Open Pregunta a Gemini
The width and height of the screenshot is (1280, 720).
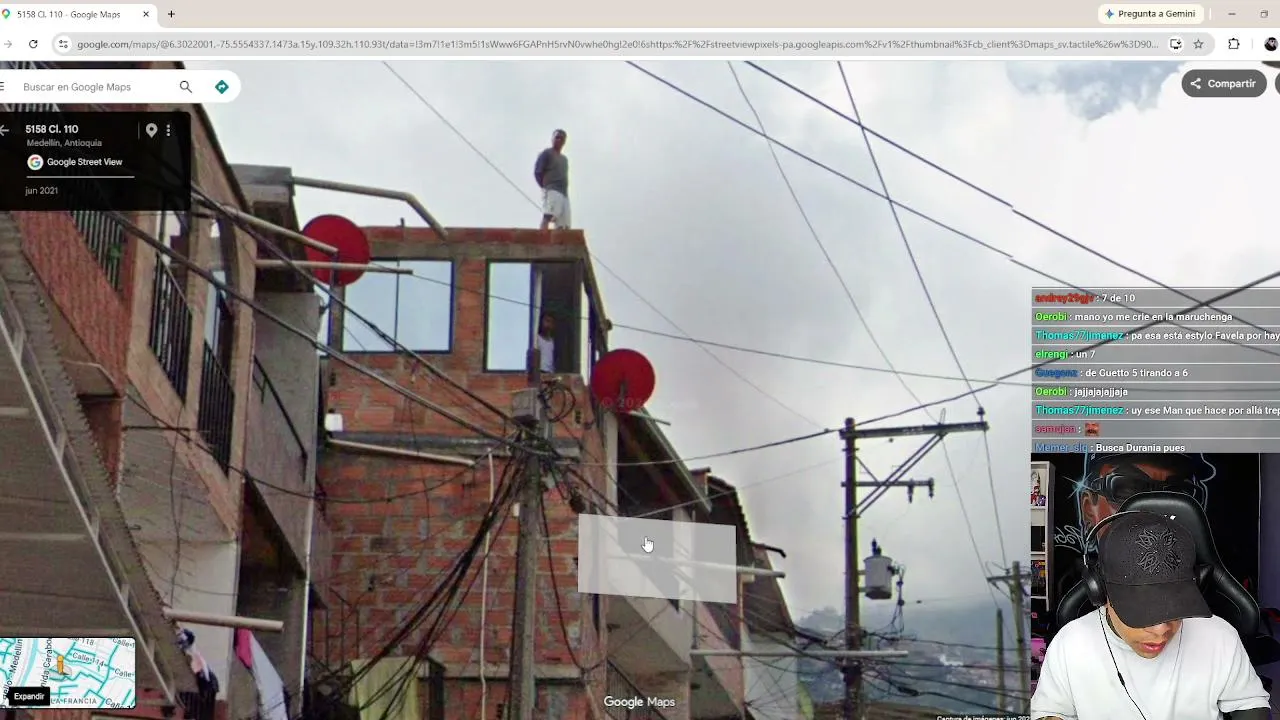1149,14
